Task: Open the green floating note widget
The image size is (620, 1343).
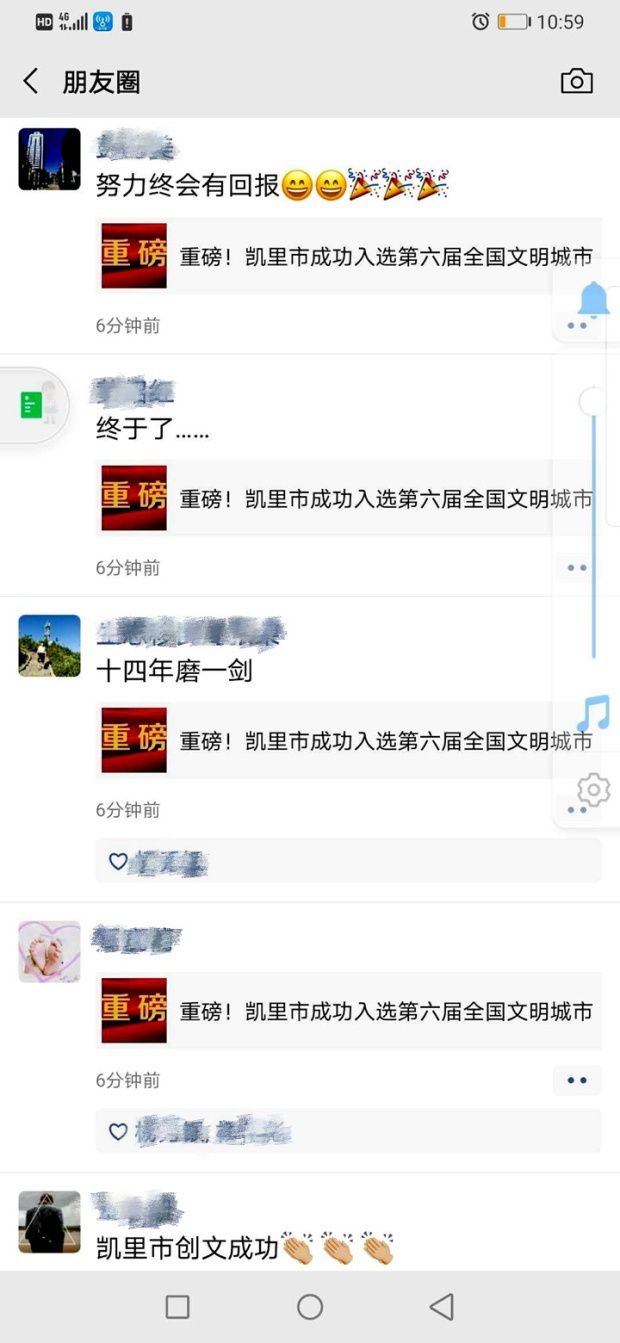Action: (x=33, y=405)
